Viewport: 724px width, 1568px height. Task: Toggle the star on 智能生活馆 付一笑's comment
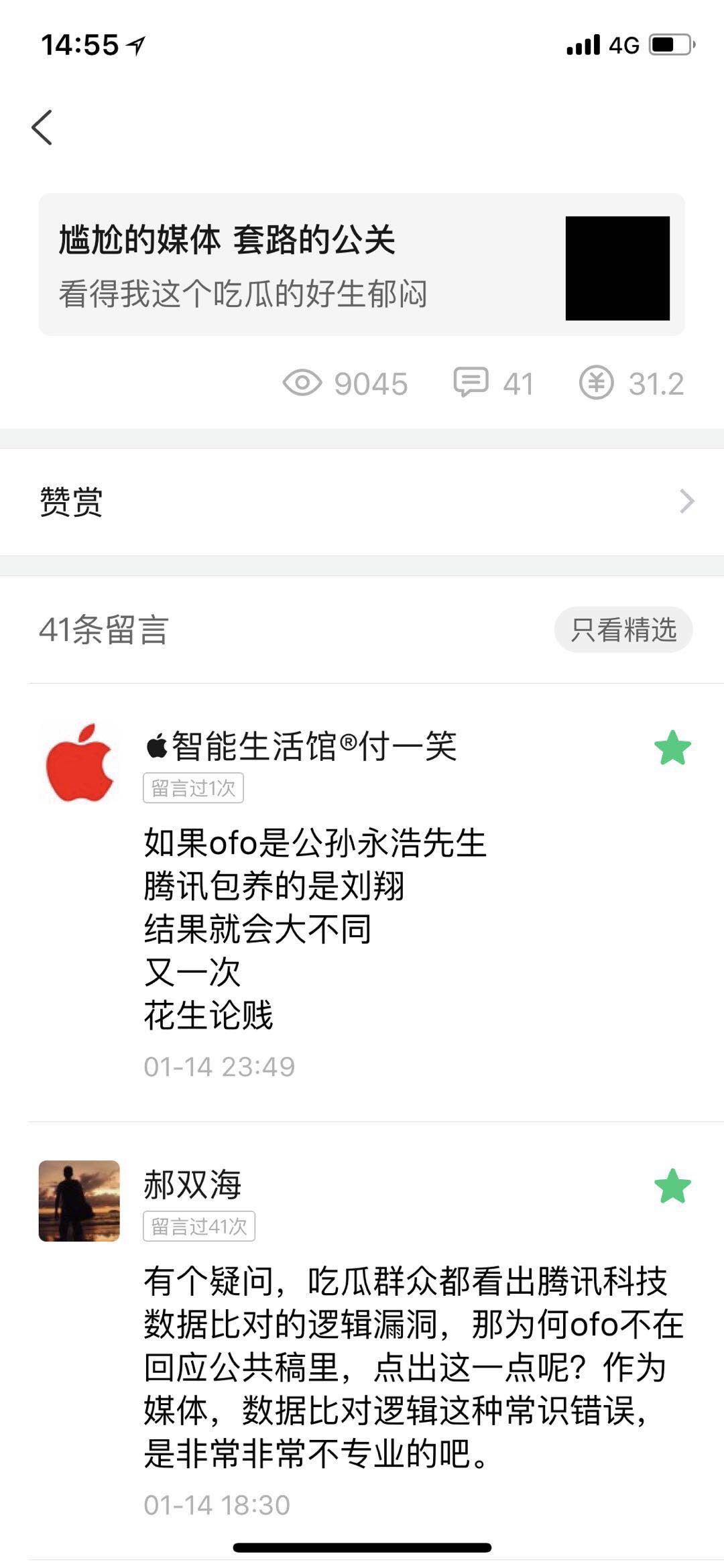[672, 748]
